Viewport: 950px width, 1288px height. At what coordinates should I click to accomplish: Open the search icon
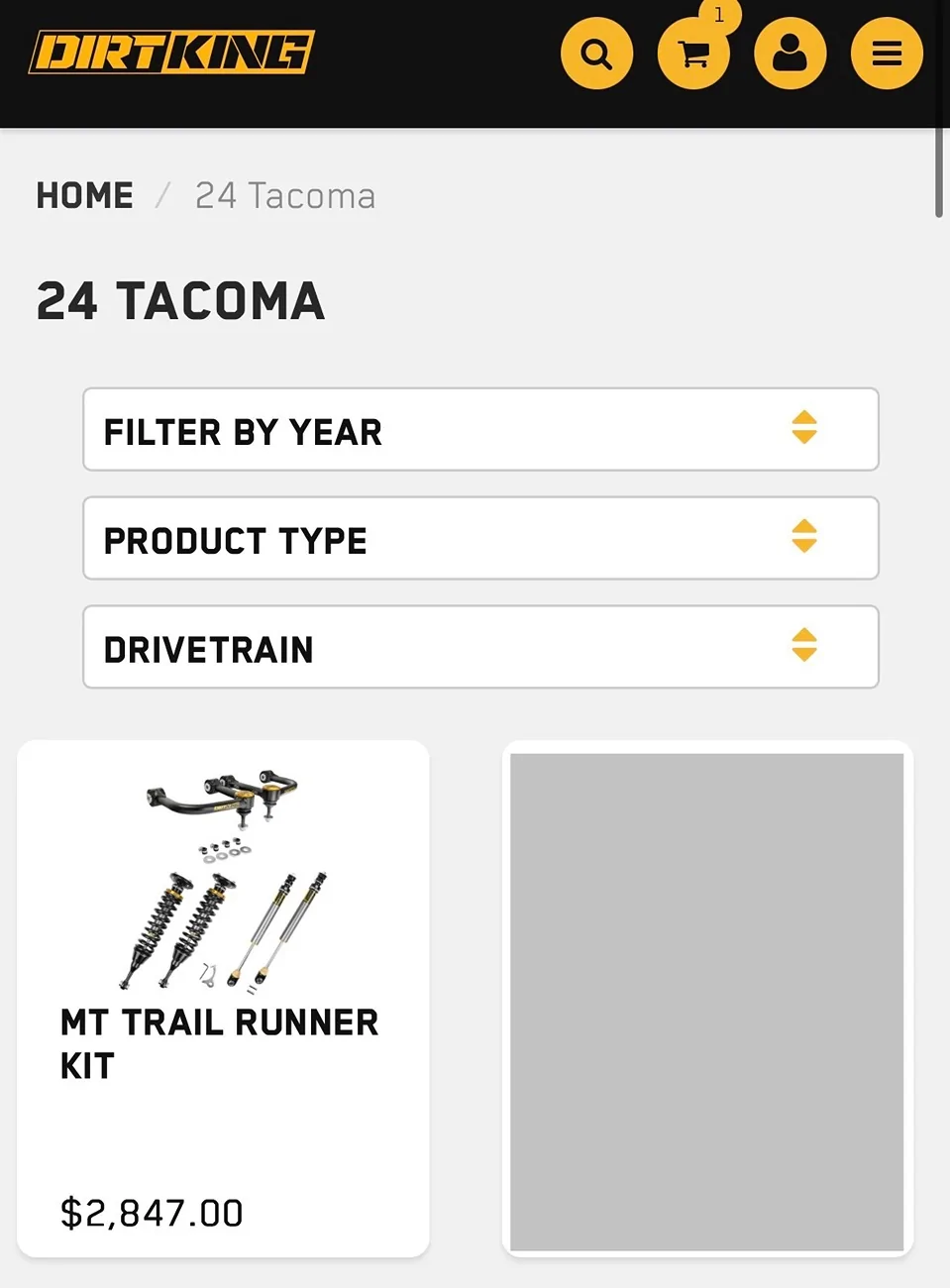(596, 54)
